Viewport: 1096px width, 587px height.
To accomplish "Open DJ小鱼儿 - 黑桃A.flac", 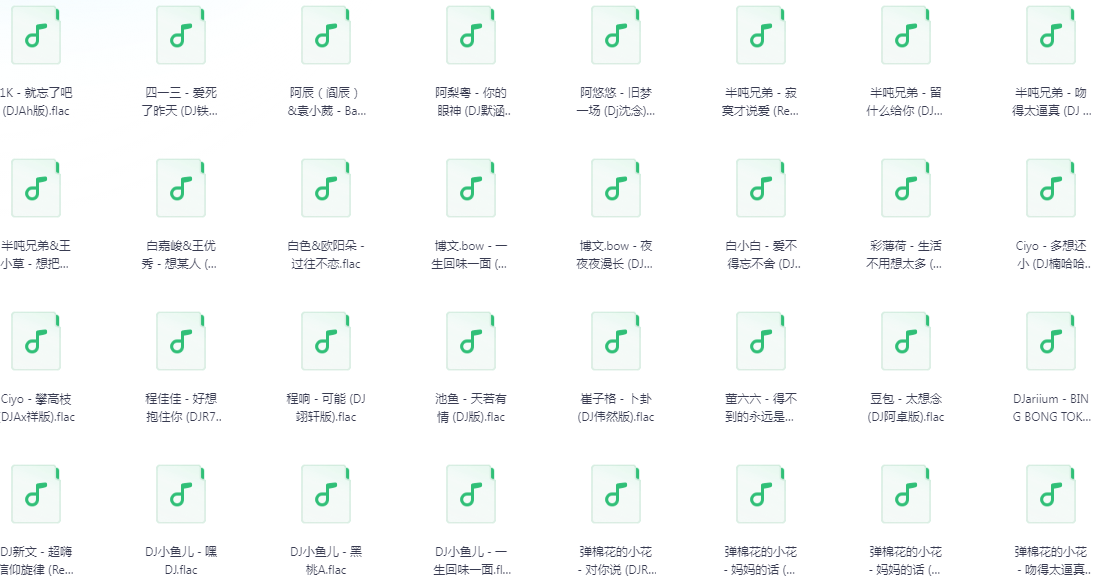I will pyautogui.click(x=326, y=495).
